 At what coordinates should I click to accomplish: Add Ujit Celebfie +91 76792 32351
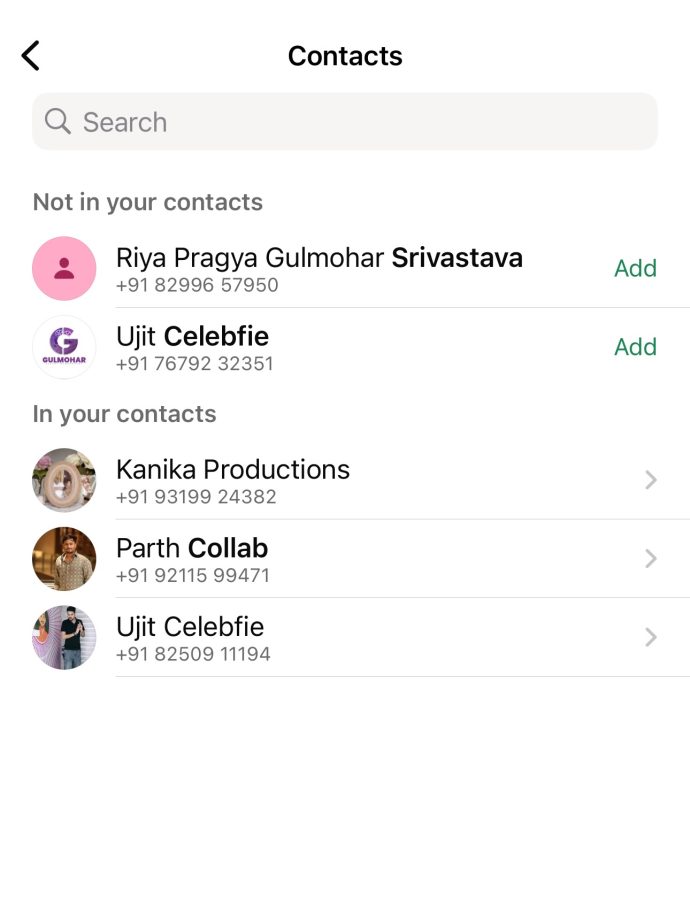pos(635,347)
